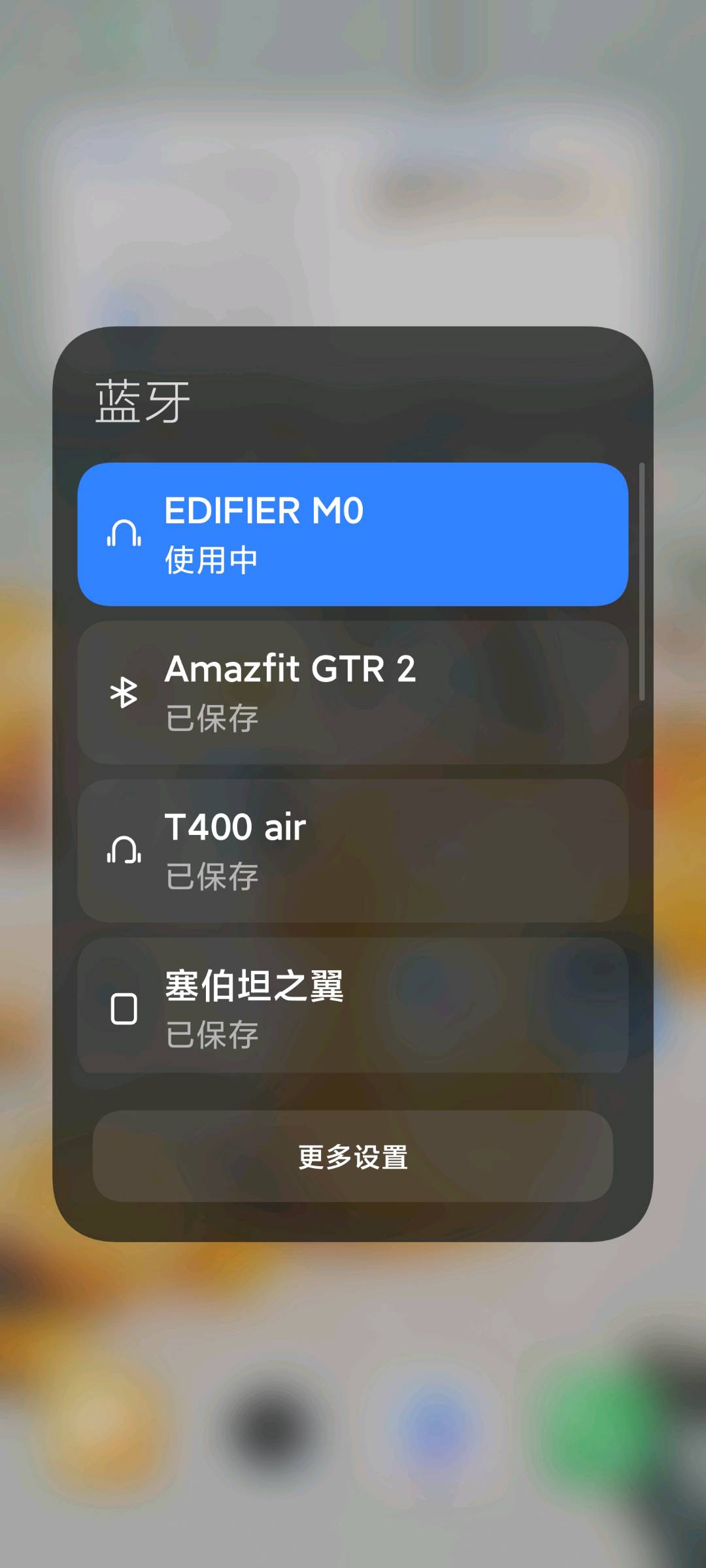Connect to Amazfit GTR 2
The height and width of the screenshot is (1568, 706).
[353, 693]
